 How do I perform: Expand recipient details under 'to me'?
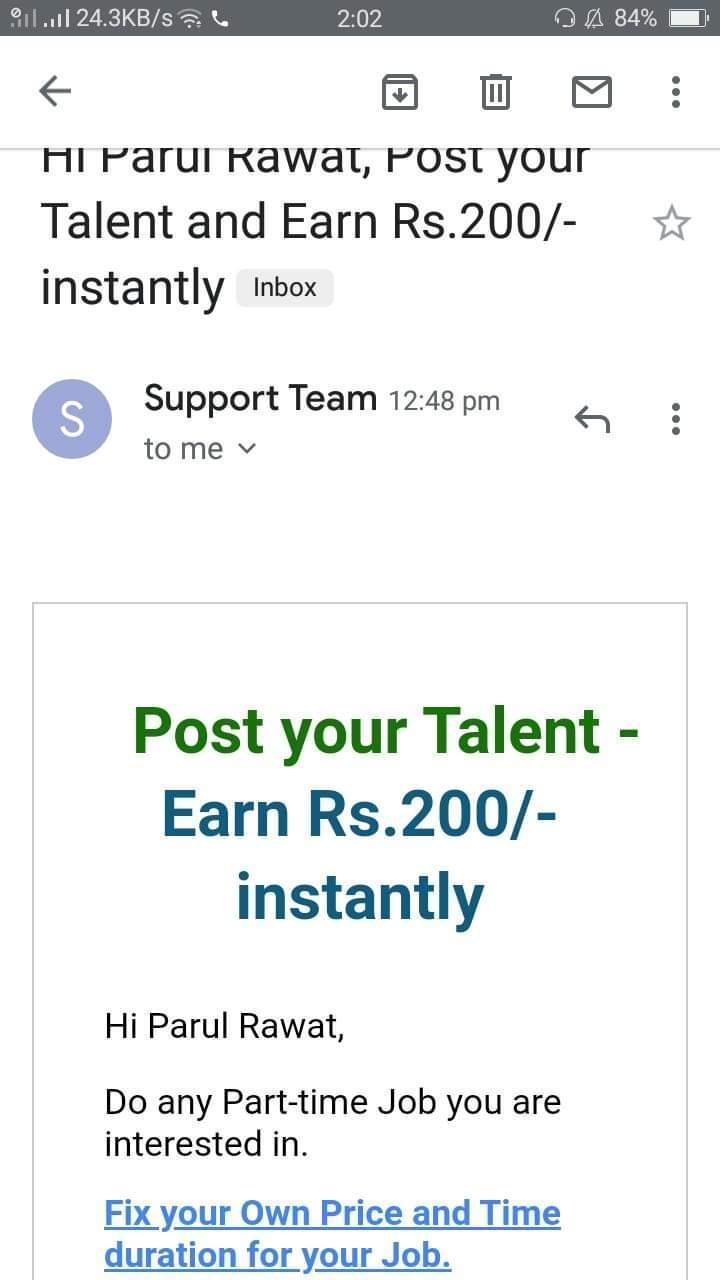coord(246,449)
